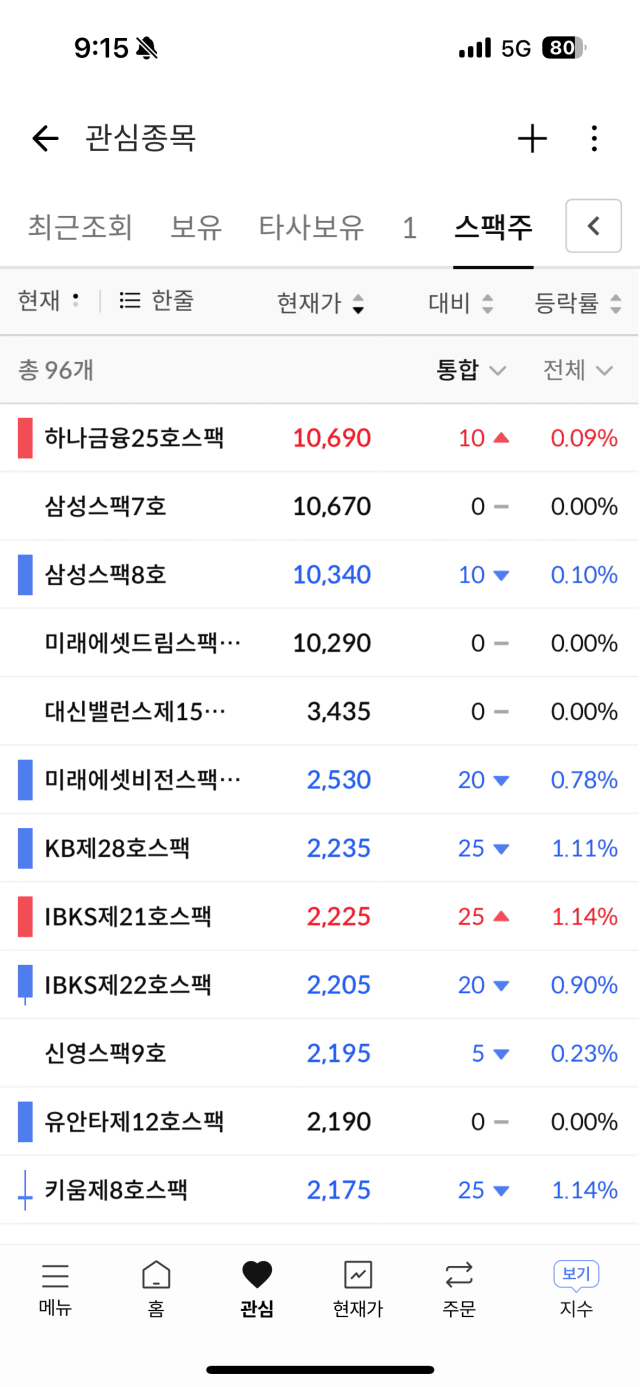The width and height of the screenshot is (640, 1387).
Task: Expand the 전체 filter dropdown
Action: [x=578, y=370]
